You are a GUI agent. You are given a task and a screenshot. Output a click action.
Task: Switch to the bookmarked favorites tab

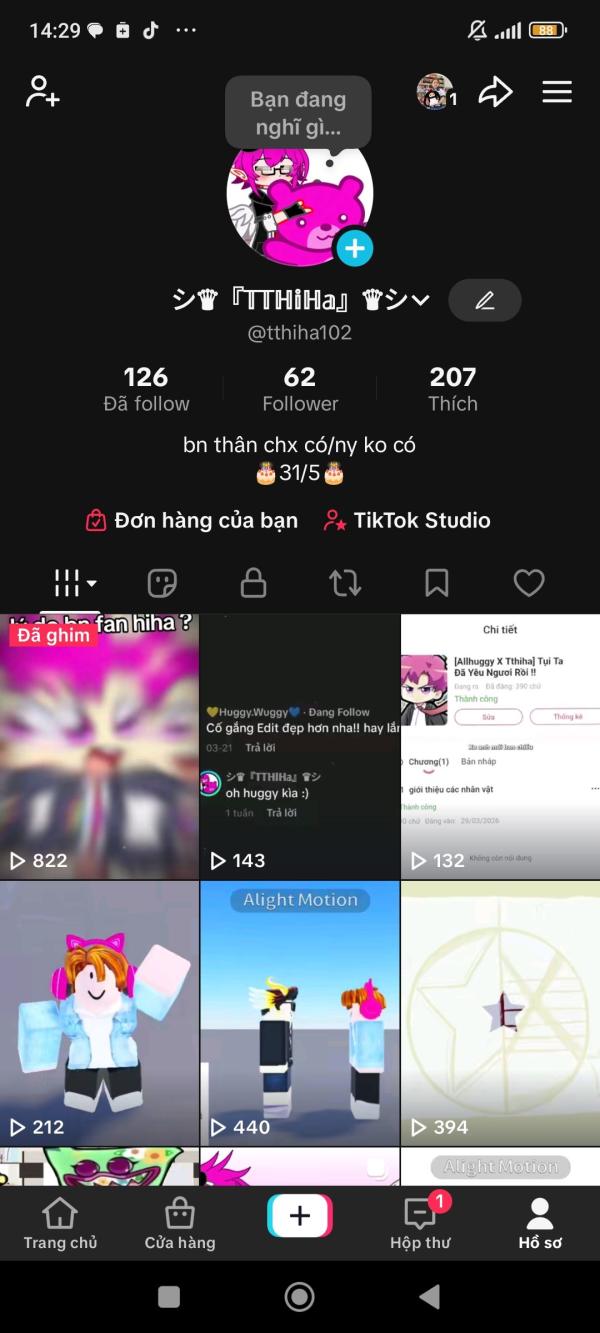coord(437,583)
